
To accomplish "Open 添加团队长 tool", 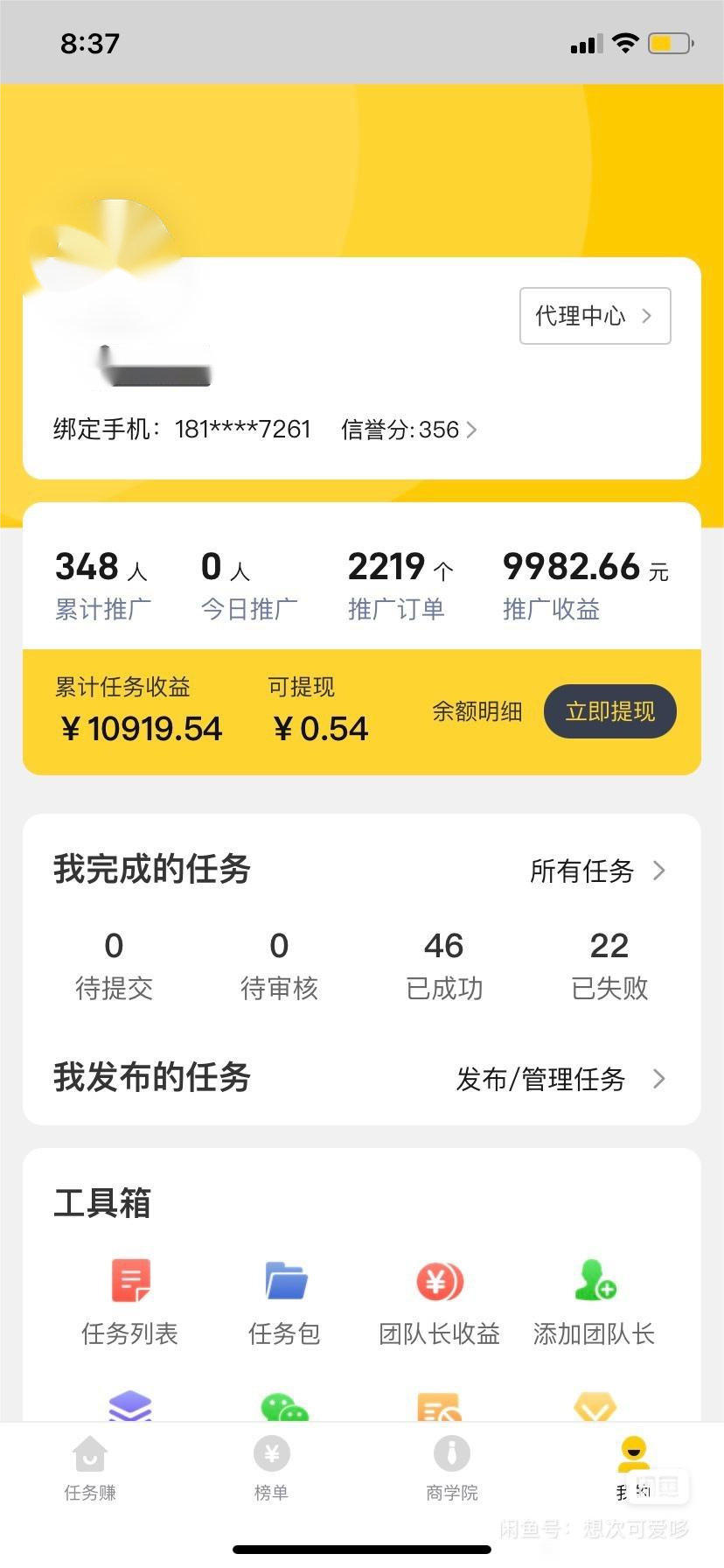I will click(x=595, y=1301).
